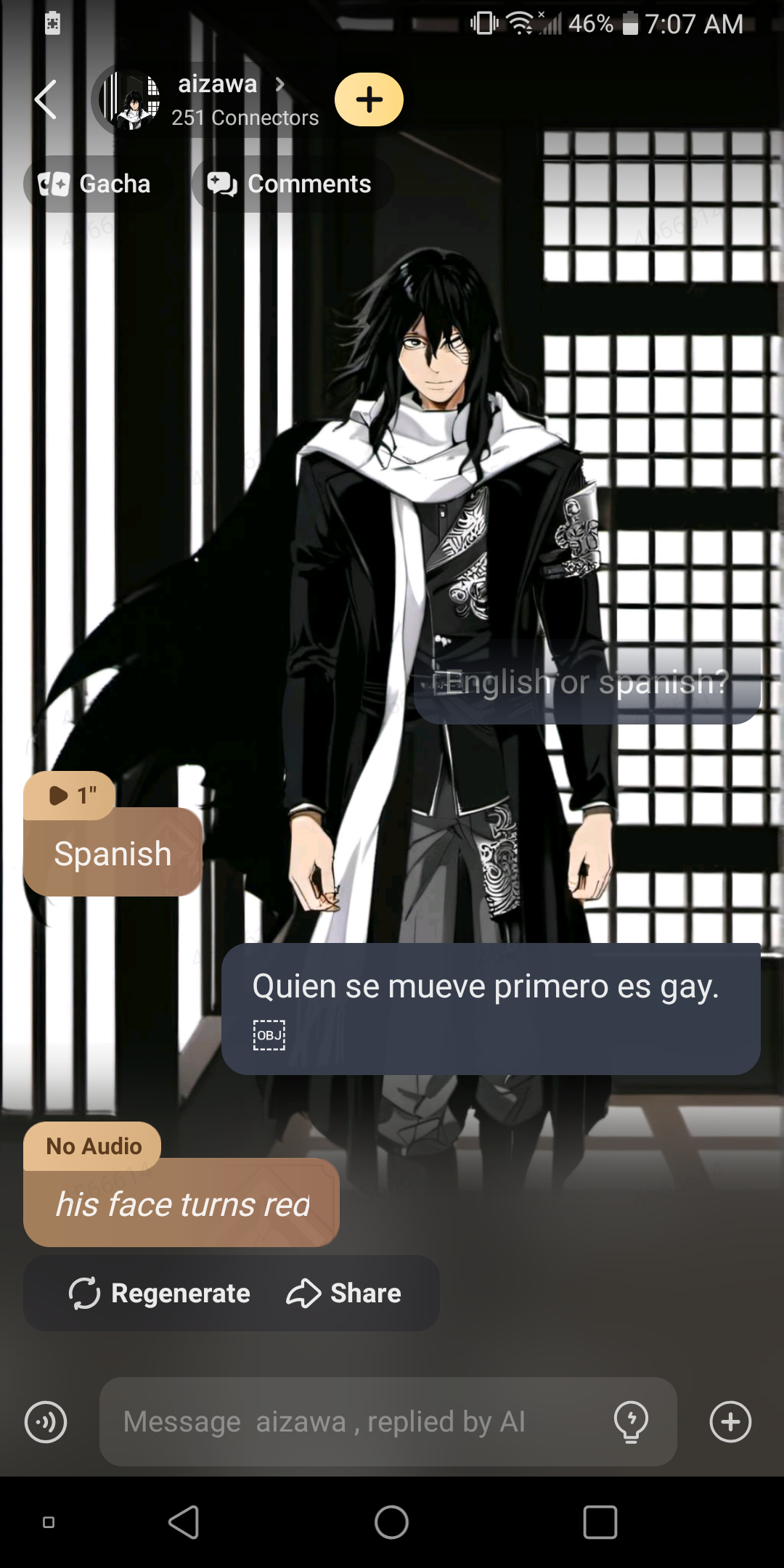View the Comments section
784x1568 pixels.
tap(292, 184)
